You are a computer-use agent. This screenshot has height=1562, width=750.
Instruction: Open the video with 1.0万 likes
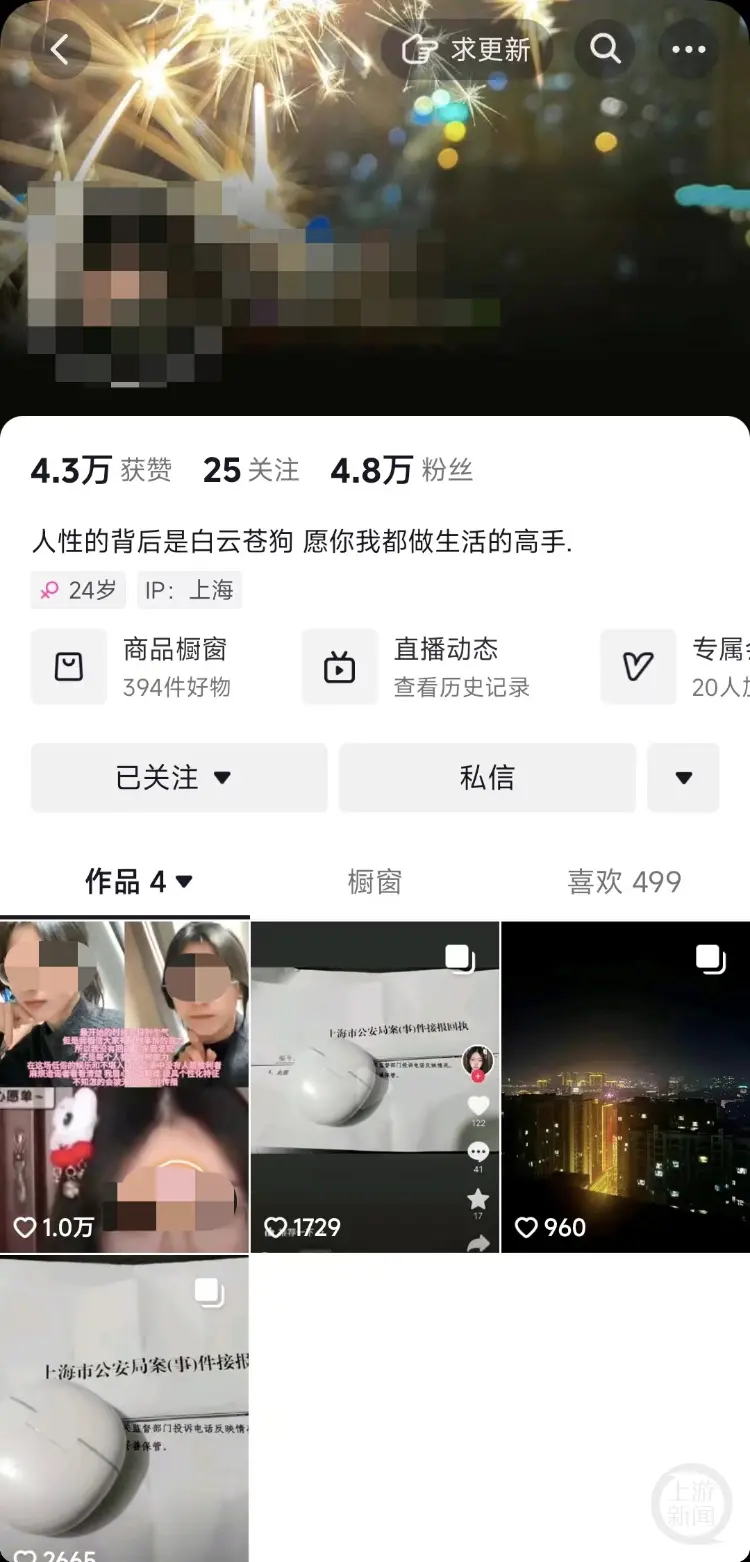point(124,1085)
